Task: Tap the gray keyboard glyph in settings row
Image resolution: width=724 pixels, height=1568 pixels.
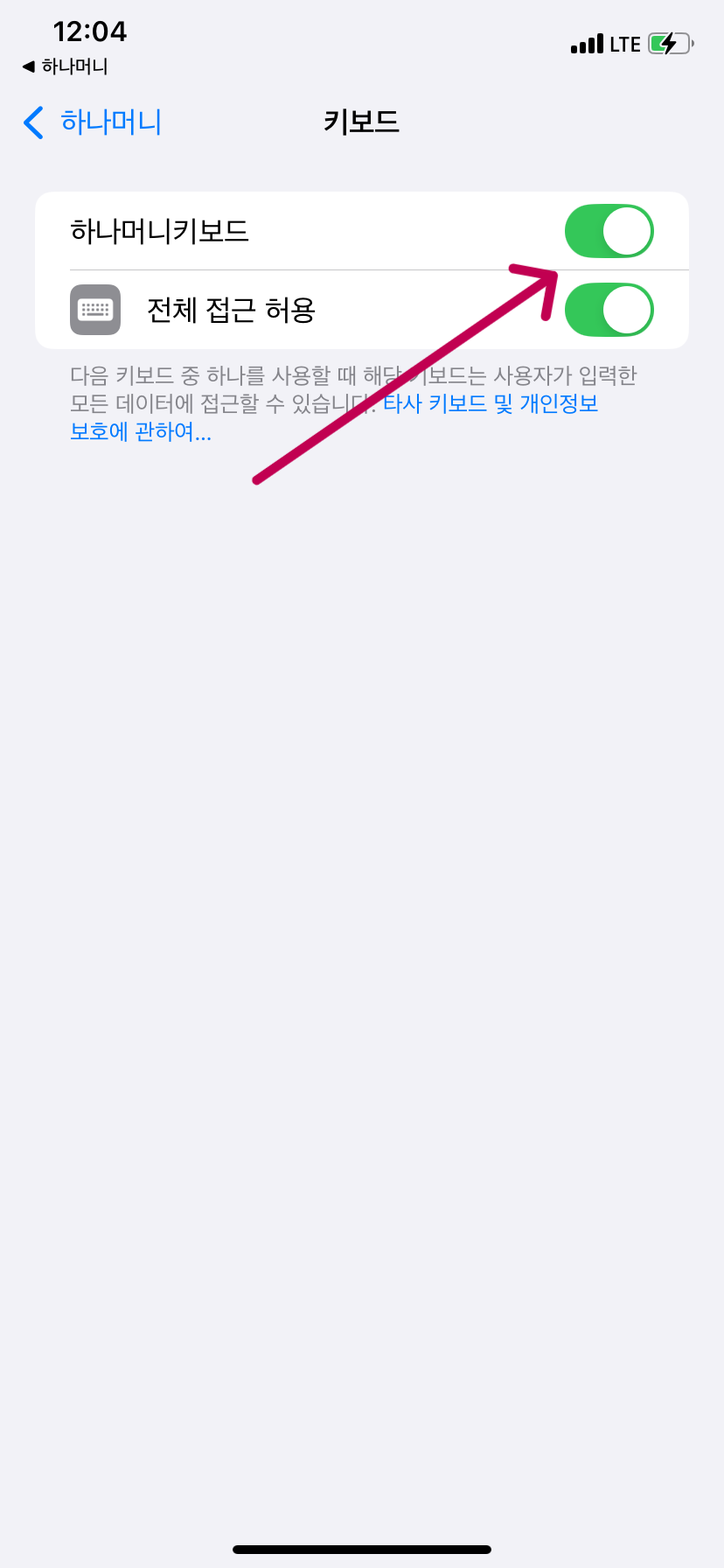Action: click(95, 309)
